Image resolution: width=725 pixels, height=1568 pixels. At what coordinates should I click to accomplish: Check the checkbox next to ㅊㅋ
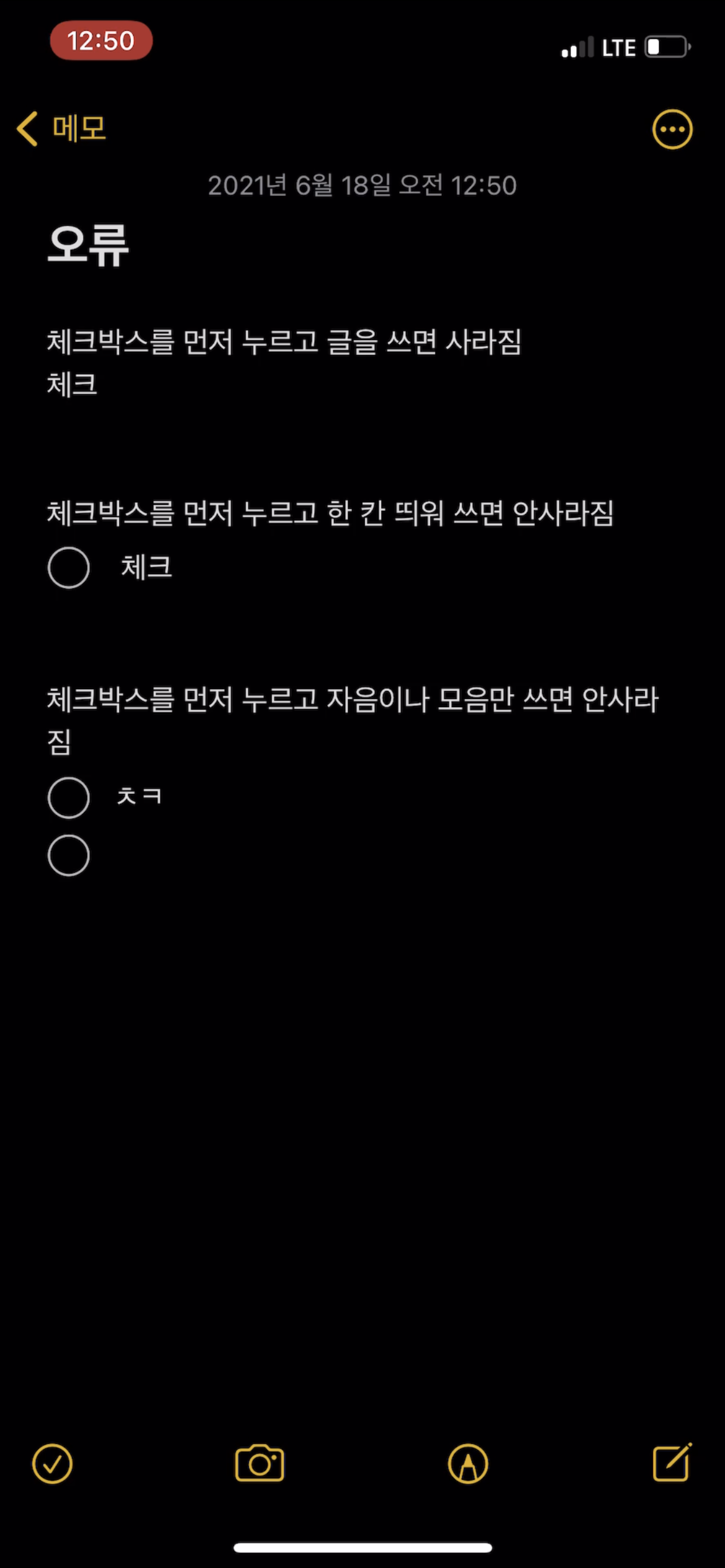tap(69, 798)
